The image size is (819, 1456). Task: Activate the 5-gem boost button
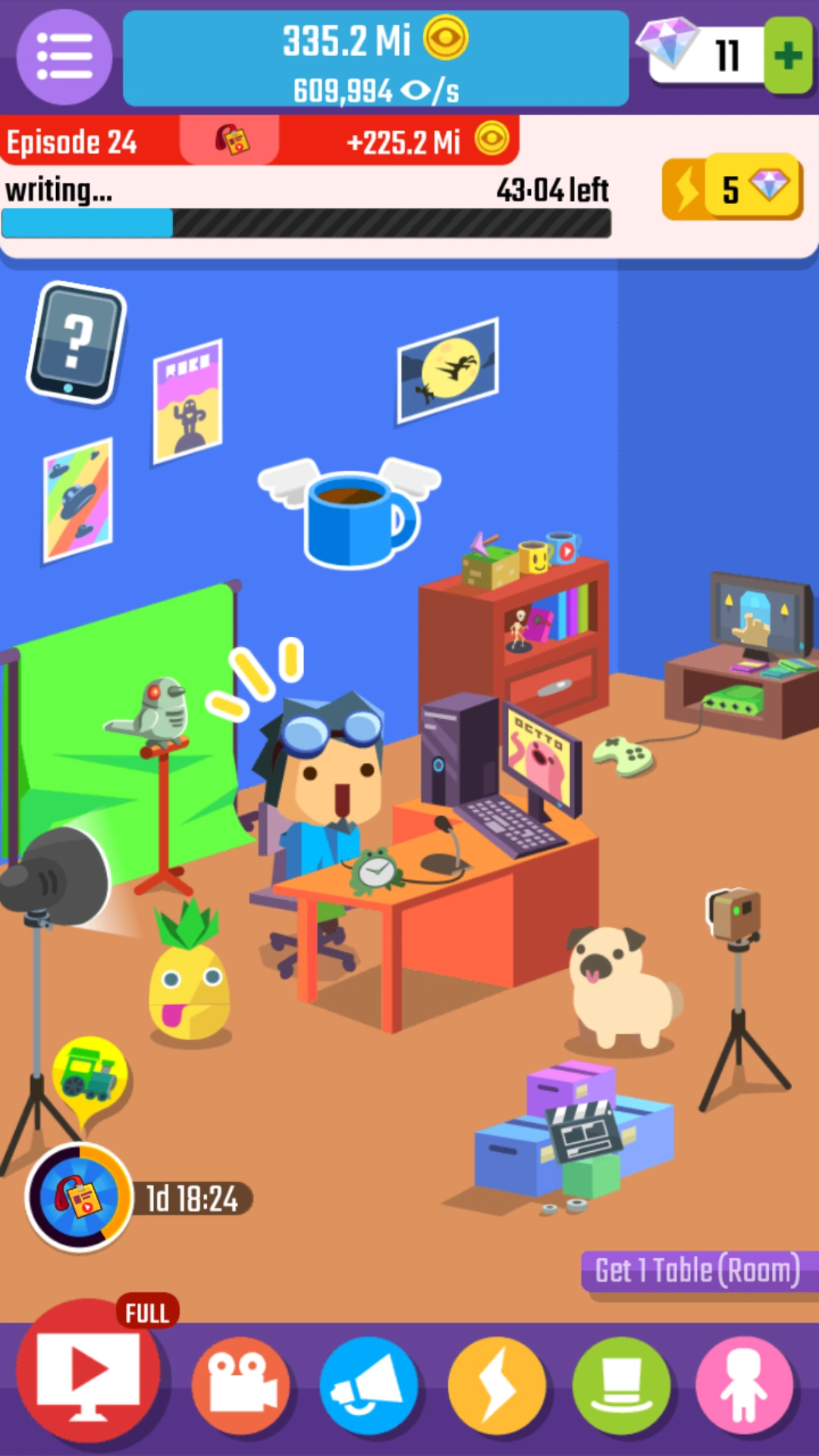(x=732, y=189)
